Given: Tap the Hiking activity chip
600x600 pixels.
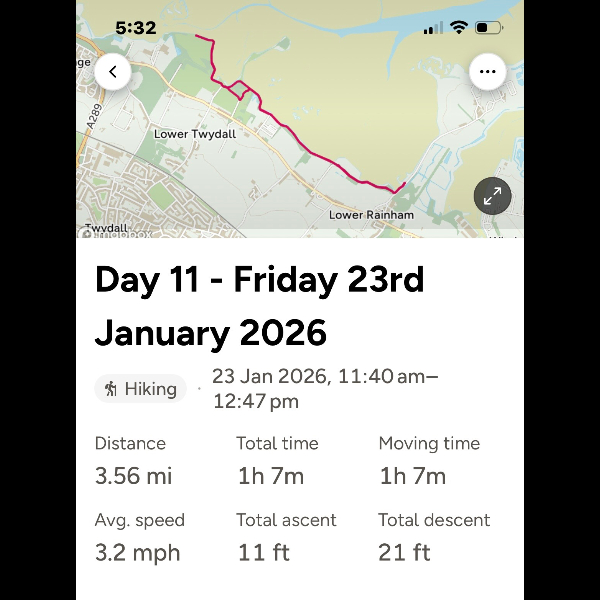Looking at the screenshot, I should (x=141, y=389).
